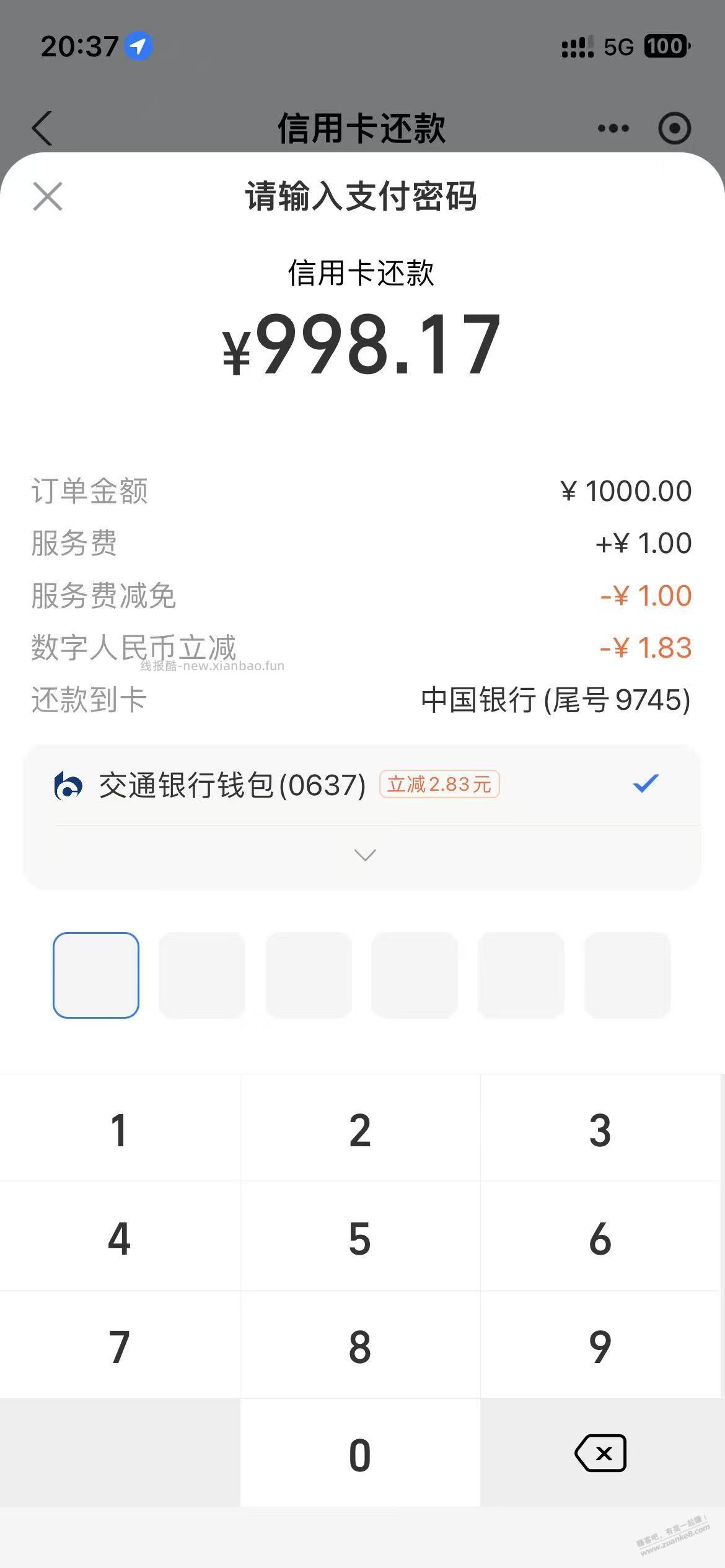
Task: Tap the blue checkmark next to payment wallet
Action: pos(646,784)
